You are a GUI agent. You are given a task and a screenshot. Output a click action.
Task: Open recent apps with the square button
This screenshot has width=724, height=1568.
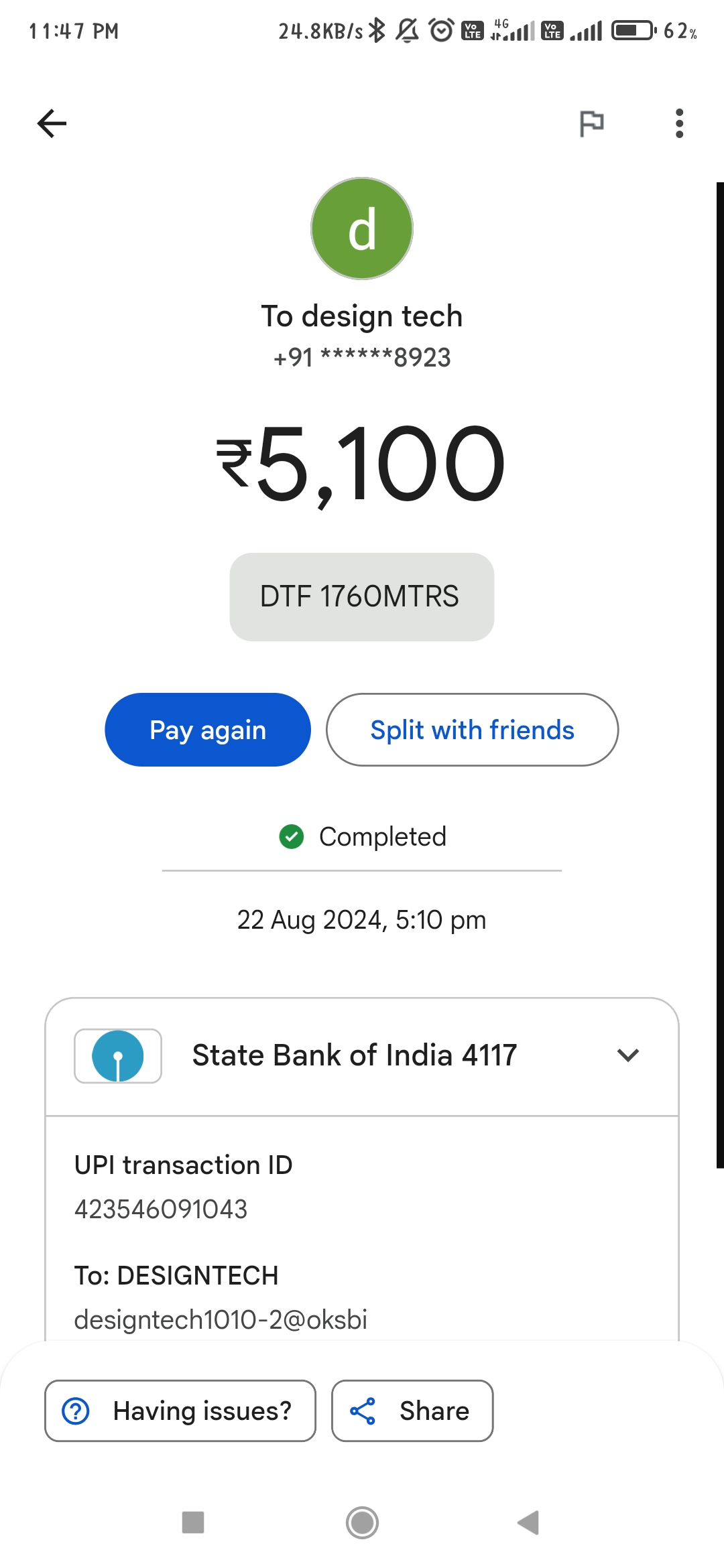click(x=193, y=1522)
